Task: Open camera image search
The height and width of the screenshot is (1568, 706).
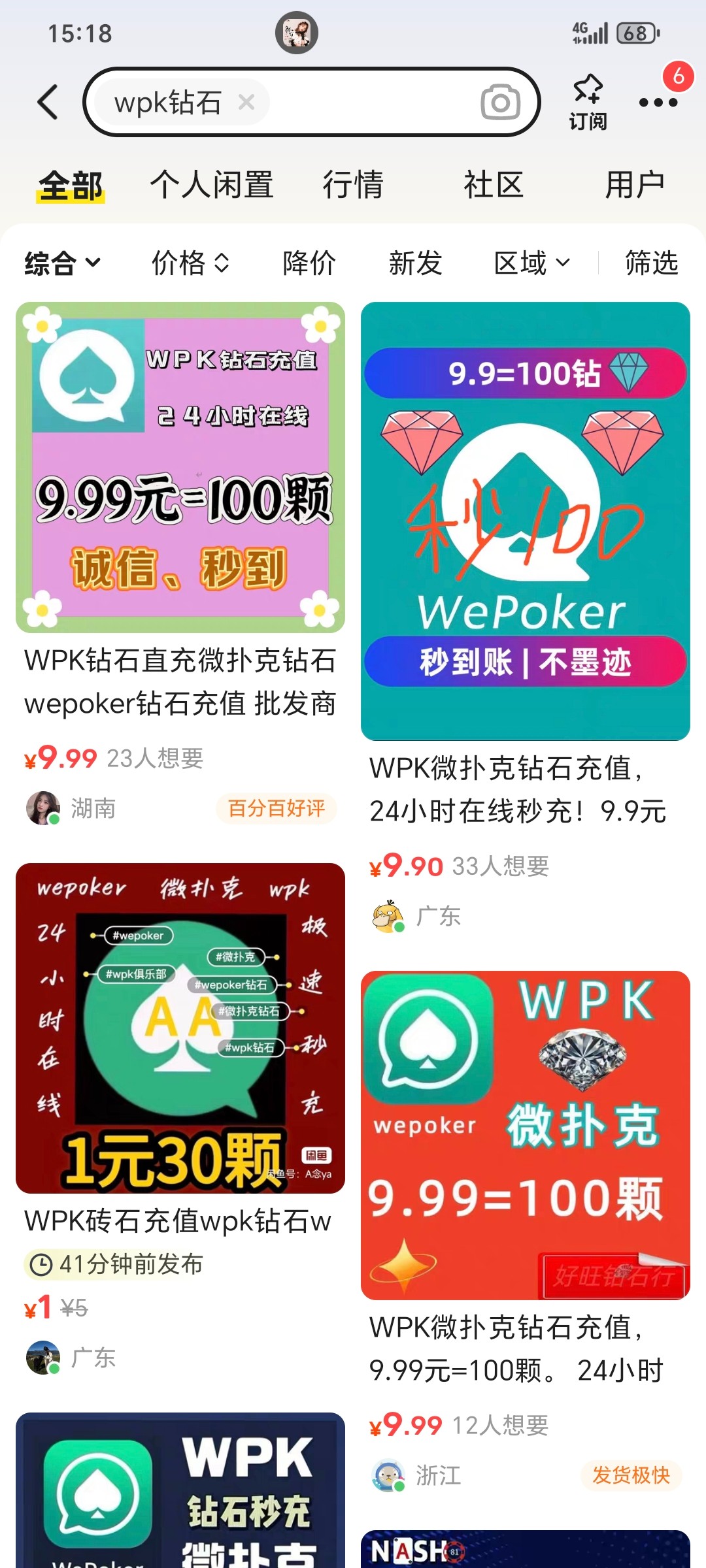Action: [500, 102]
